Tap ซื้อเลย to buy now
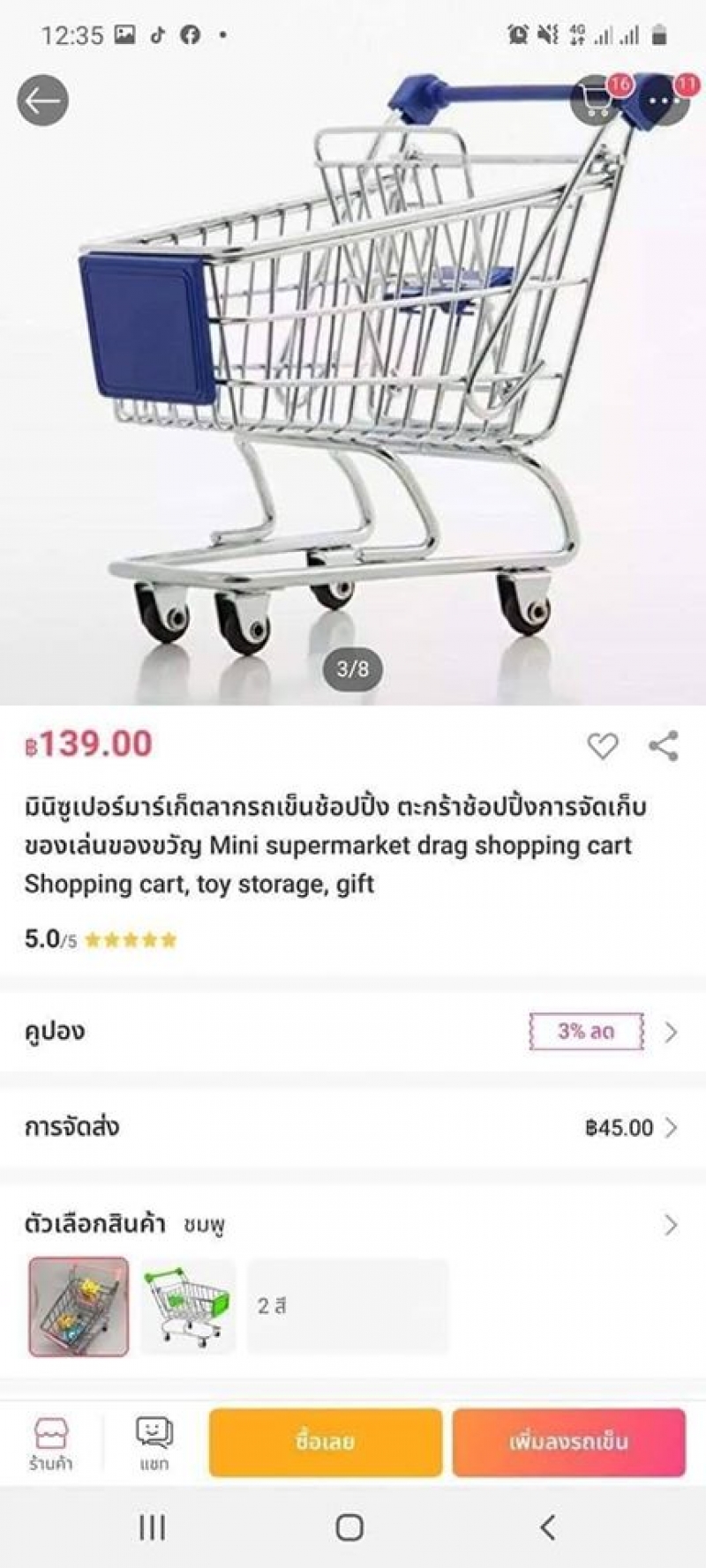Viewport: 706px width, 1568px height. 325,1443
